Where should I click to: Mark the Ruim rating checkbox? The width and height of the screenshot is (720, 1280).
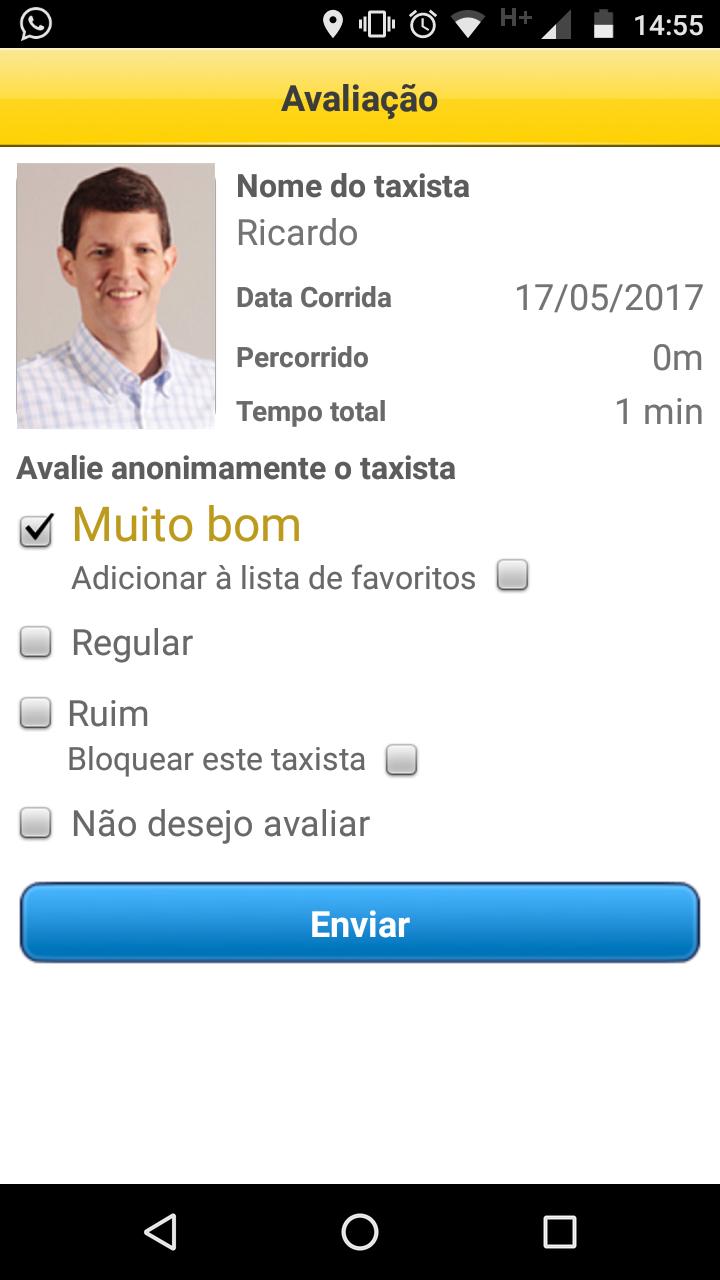click(x=36, y=713)
